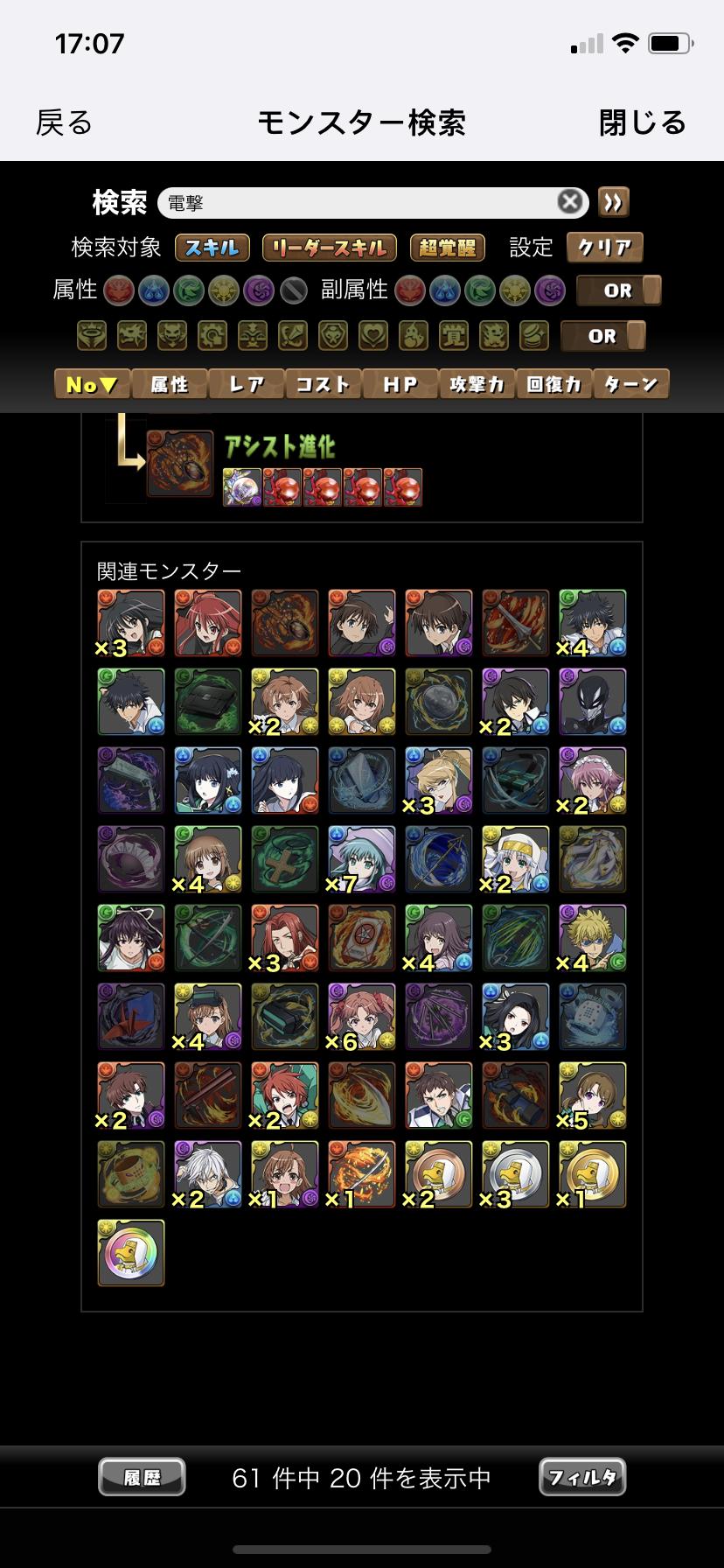
Task: Open the rainbow medal monster tile
Action: click(131, 1253)
